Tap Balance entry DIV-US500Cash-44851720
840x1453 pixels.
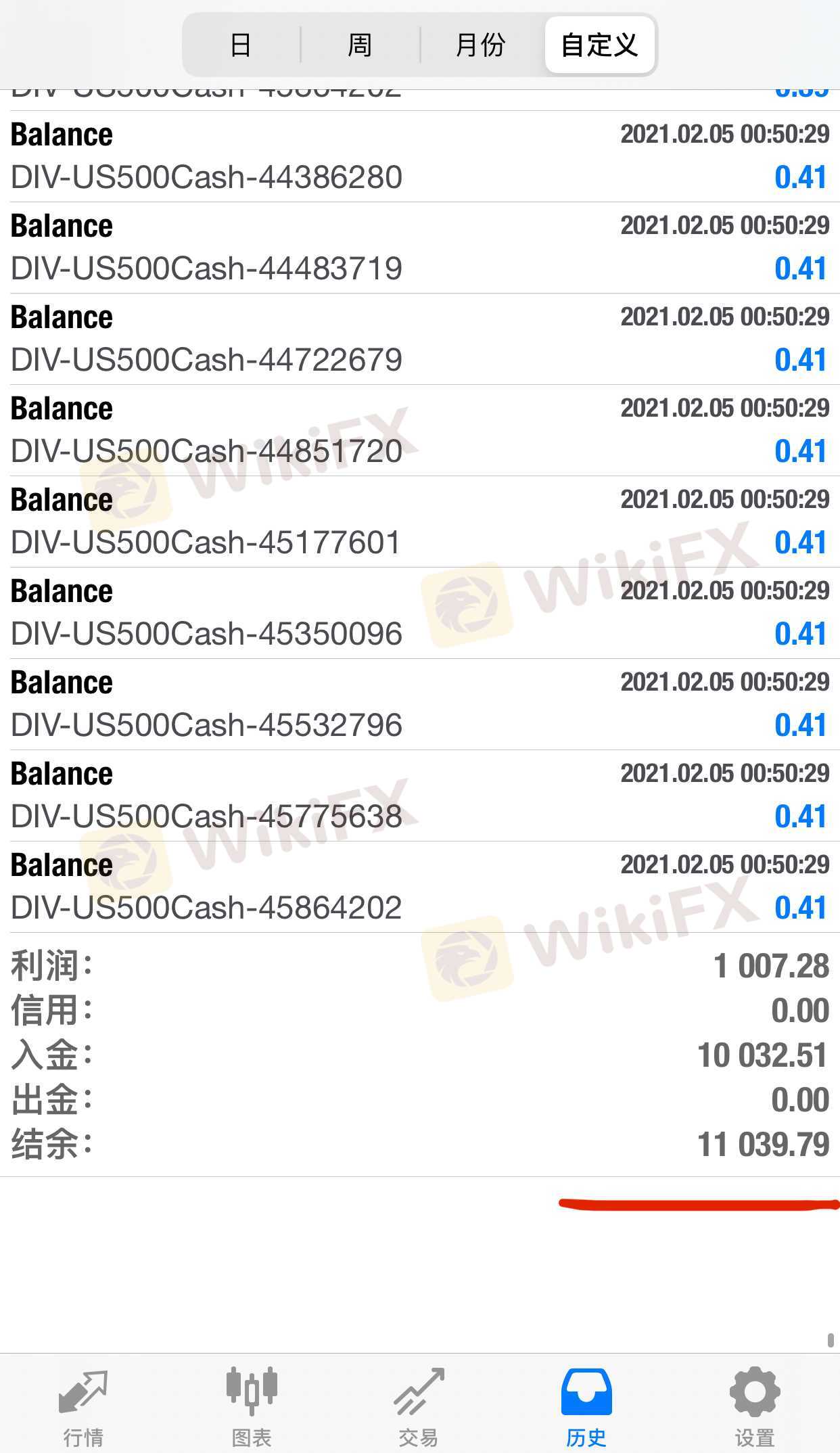(x=419, y=430)
